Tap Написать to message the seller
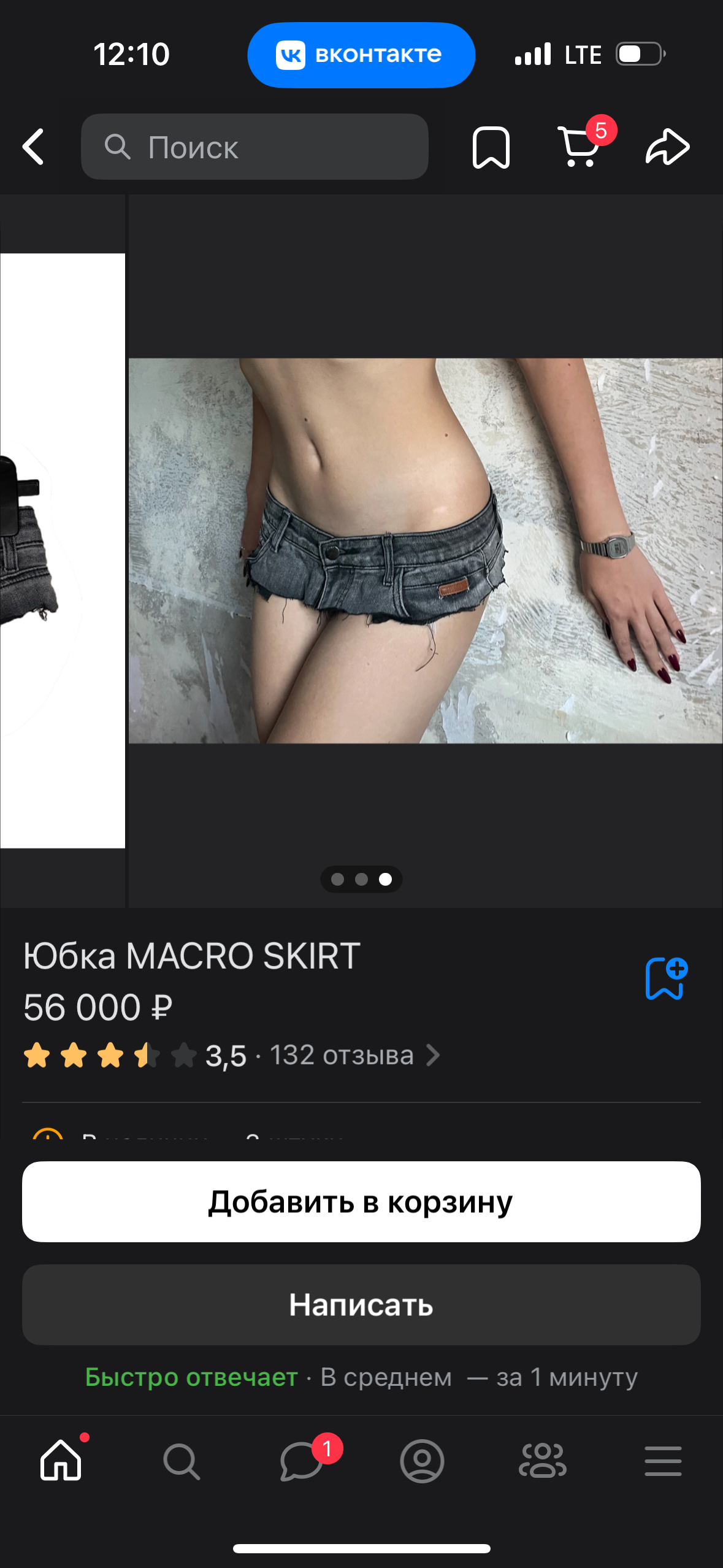Image resolution: width=723 pixels, height=1568 pixels. [x=361, y=1304]
